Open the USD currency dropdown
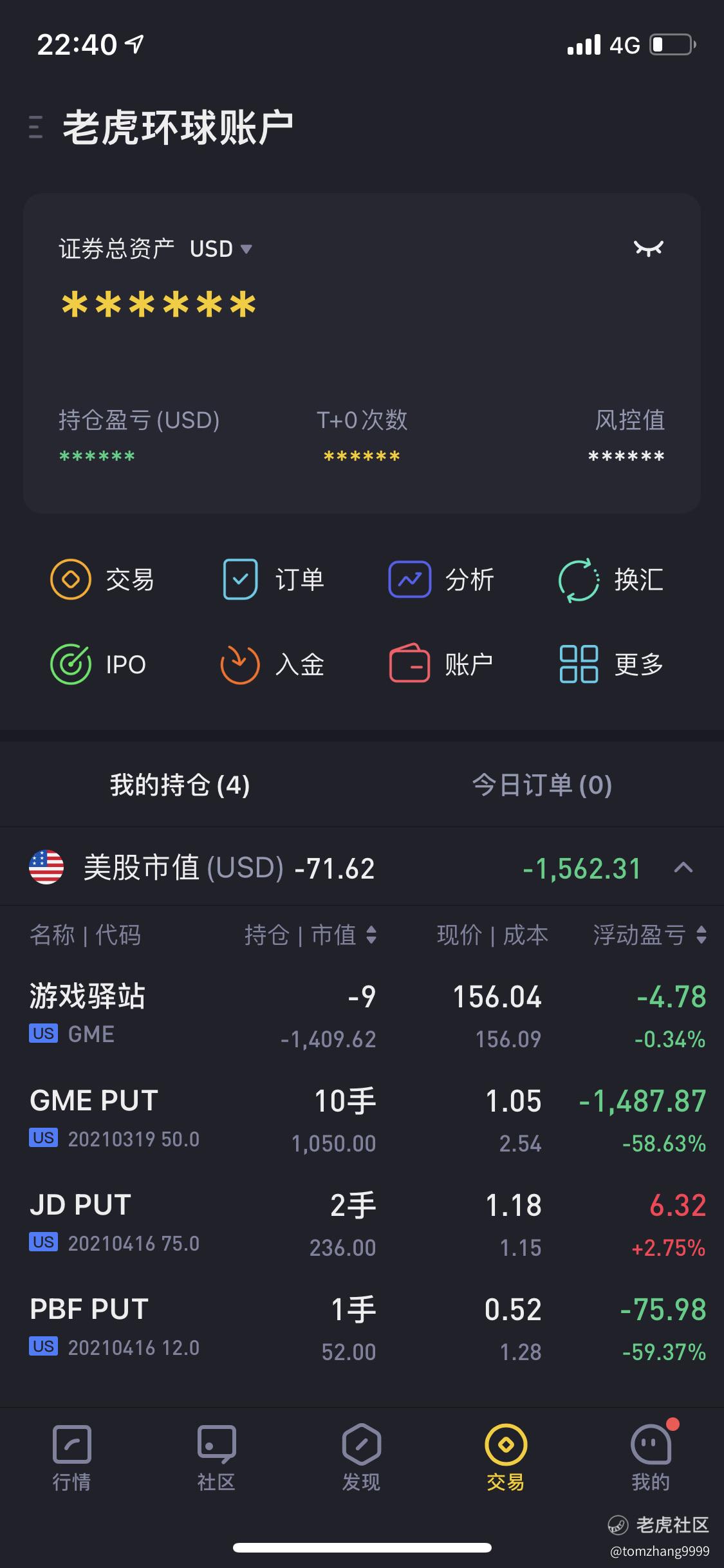 point(221,249)
